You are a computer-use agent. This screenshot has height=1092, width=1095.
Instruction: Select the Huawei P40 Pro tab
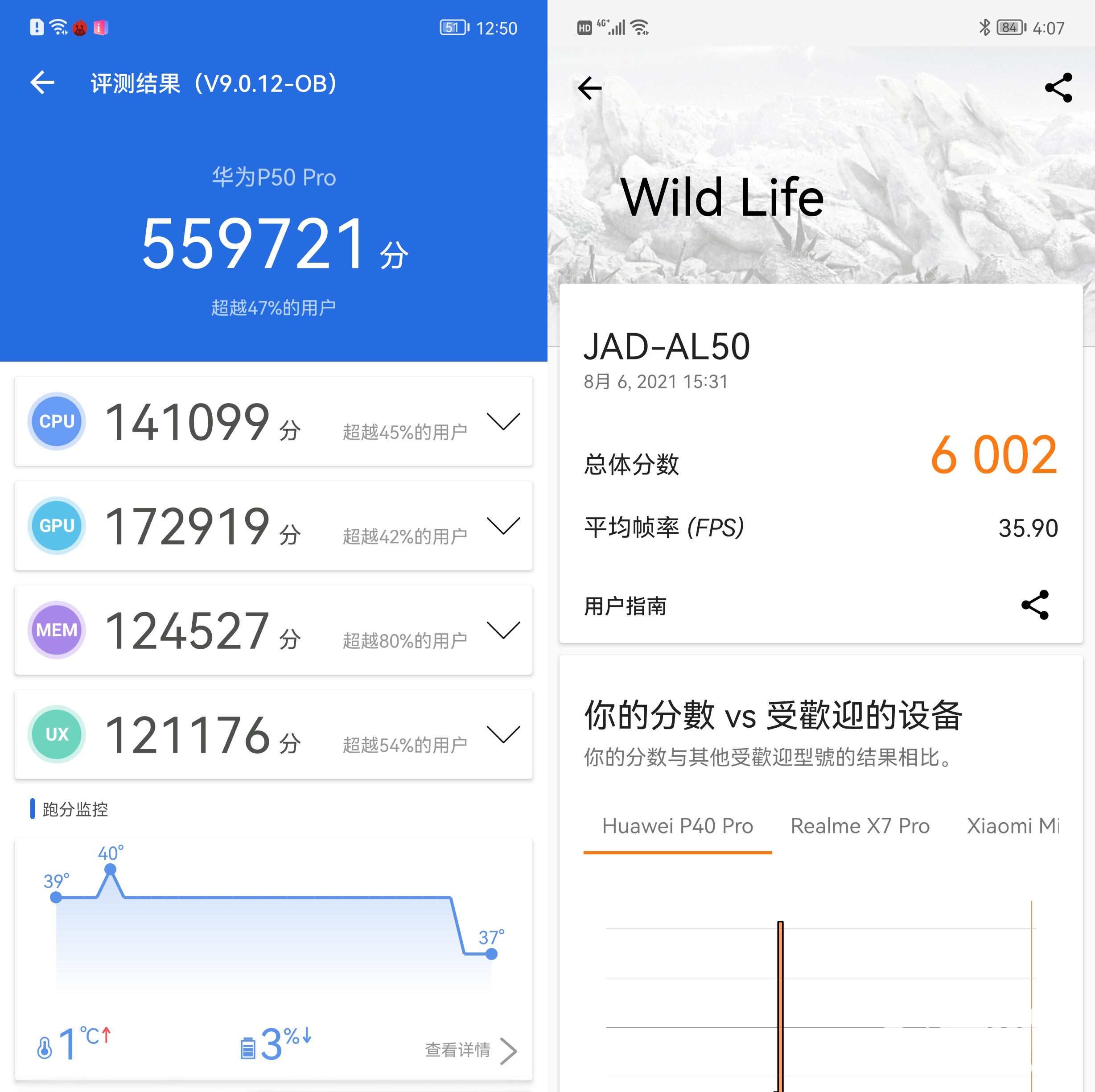pyautogui.click(x=677, y=826)
